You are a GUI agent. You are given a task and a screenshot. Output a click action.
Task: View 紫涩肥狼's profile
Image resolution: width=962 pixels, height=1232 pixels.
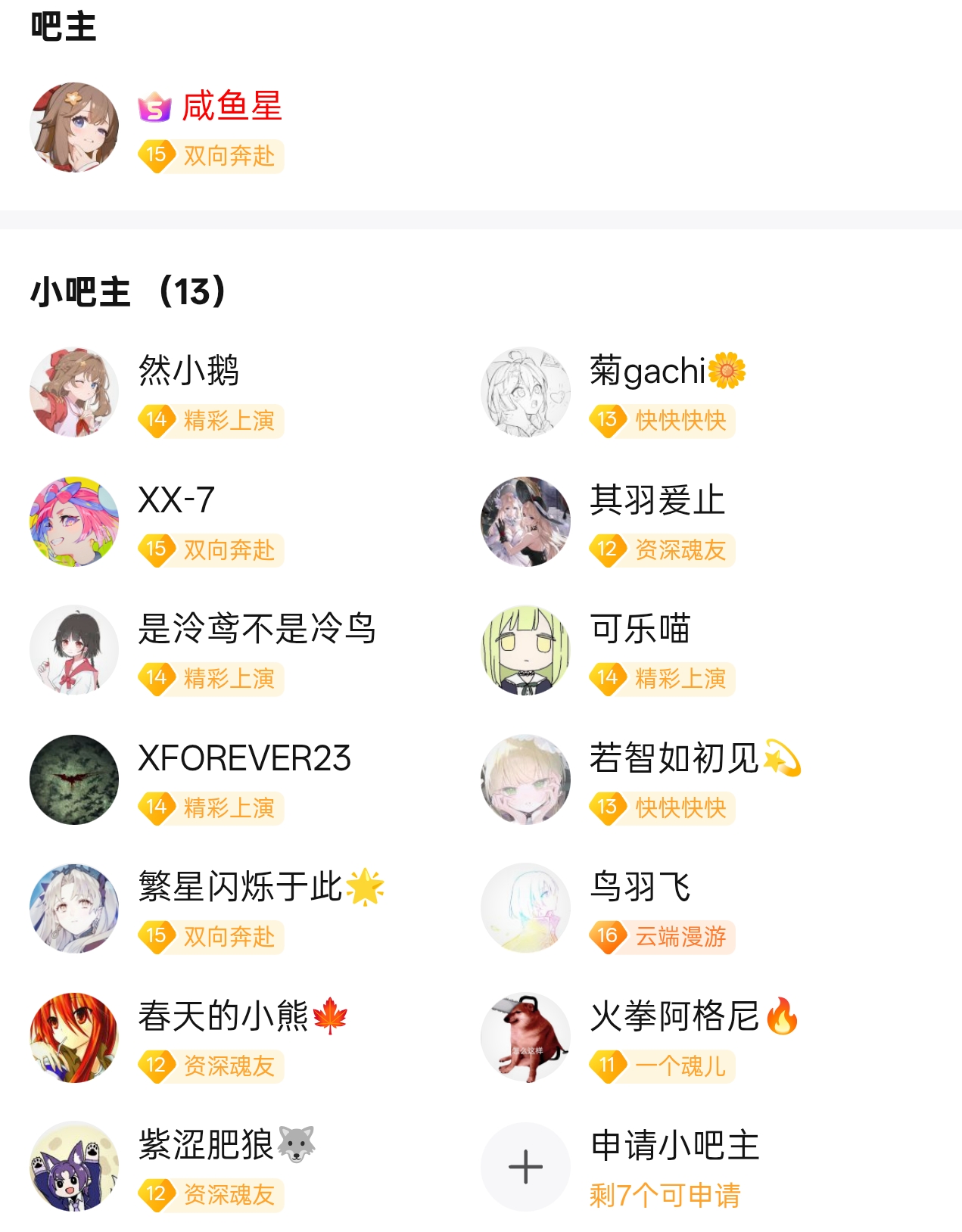[x=206, y=1145]
